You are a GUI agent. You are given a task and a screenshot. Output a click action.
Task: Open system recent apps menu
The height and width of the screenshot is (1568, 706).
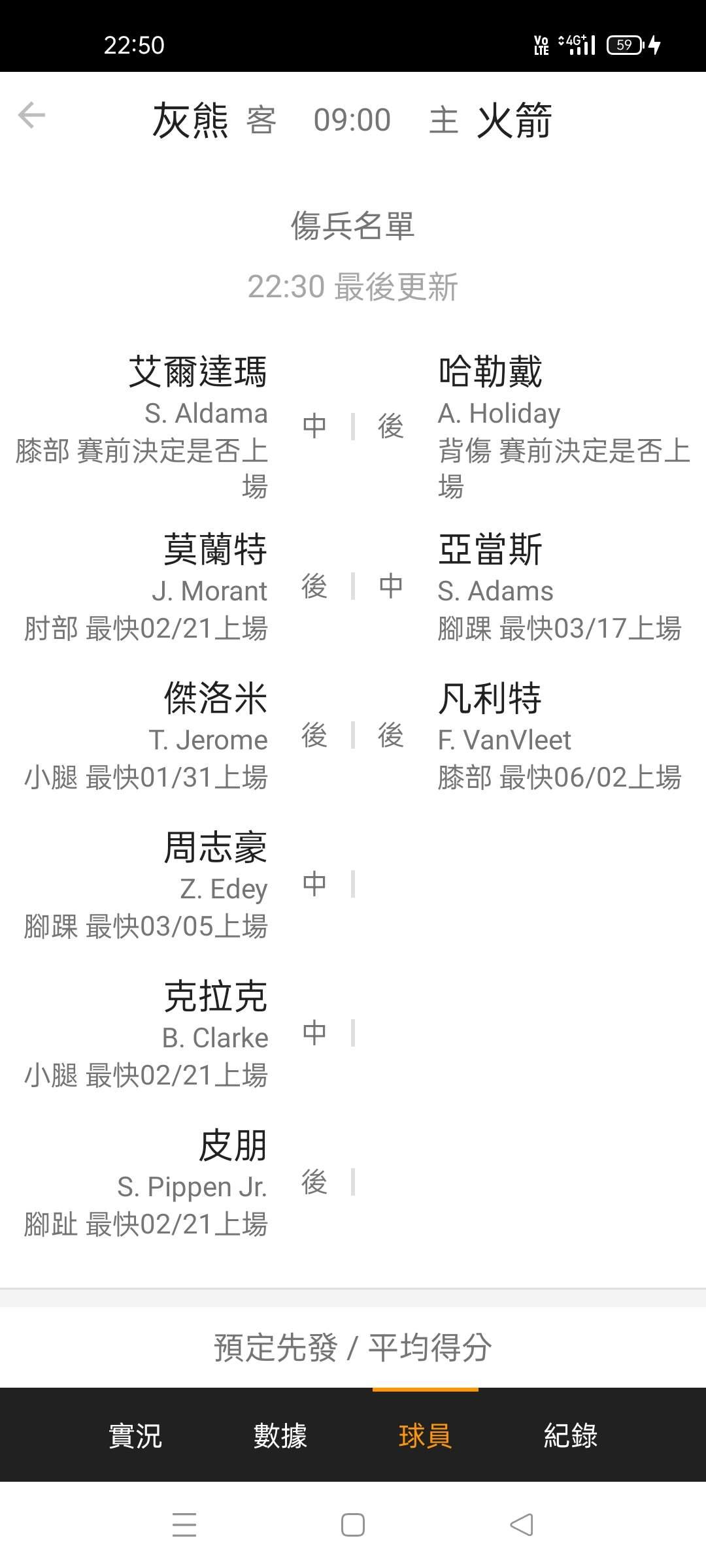(184, 1525)
